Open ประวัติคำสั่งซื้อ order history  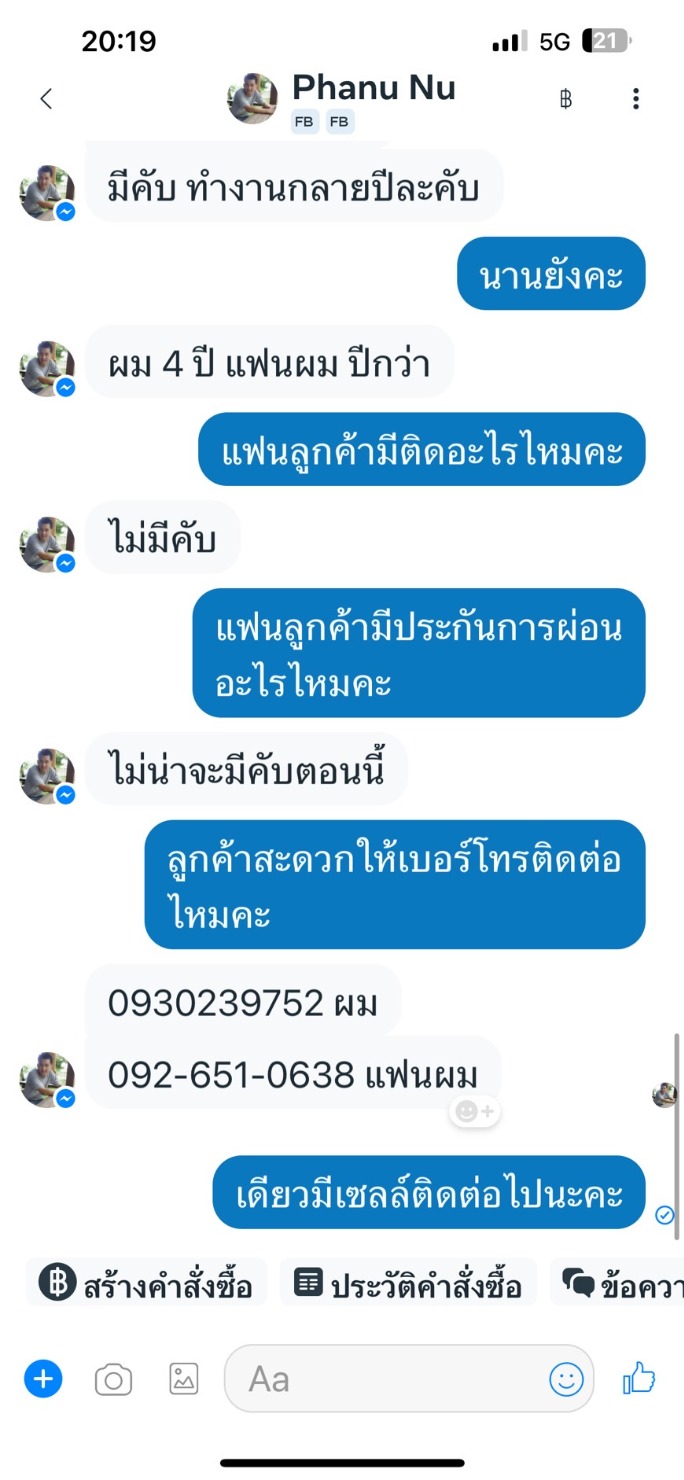pos(408,1282)
